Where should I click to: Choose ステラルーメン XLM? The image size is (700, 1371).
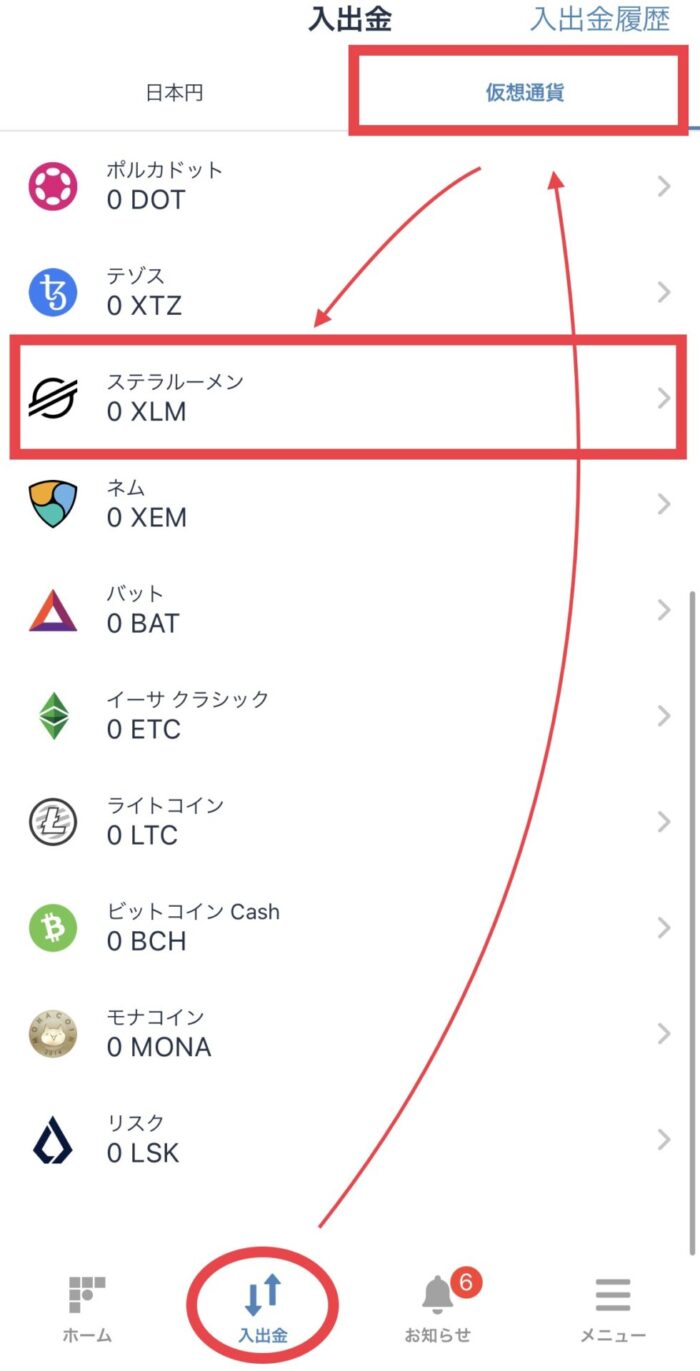pos(350,398)
